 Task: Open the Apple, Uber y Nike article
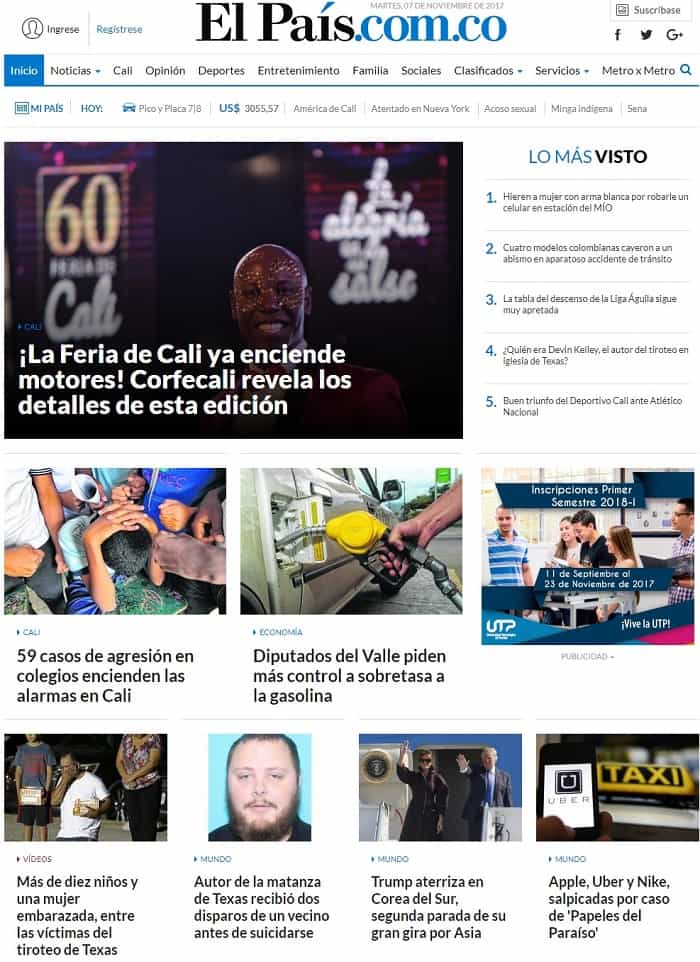(613, 907)
